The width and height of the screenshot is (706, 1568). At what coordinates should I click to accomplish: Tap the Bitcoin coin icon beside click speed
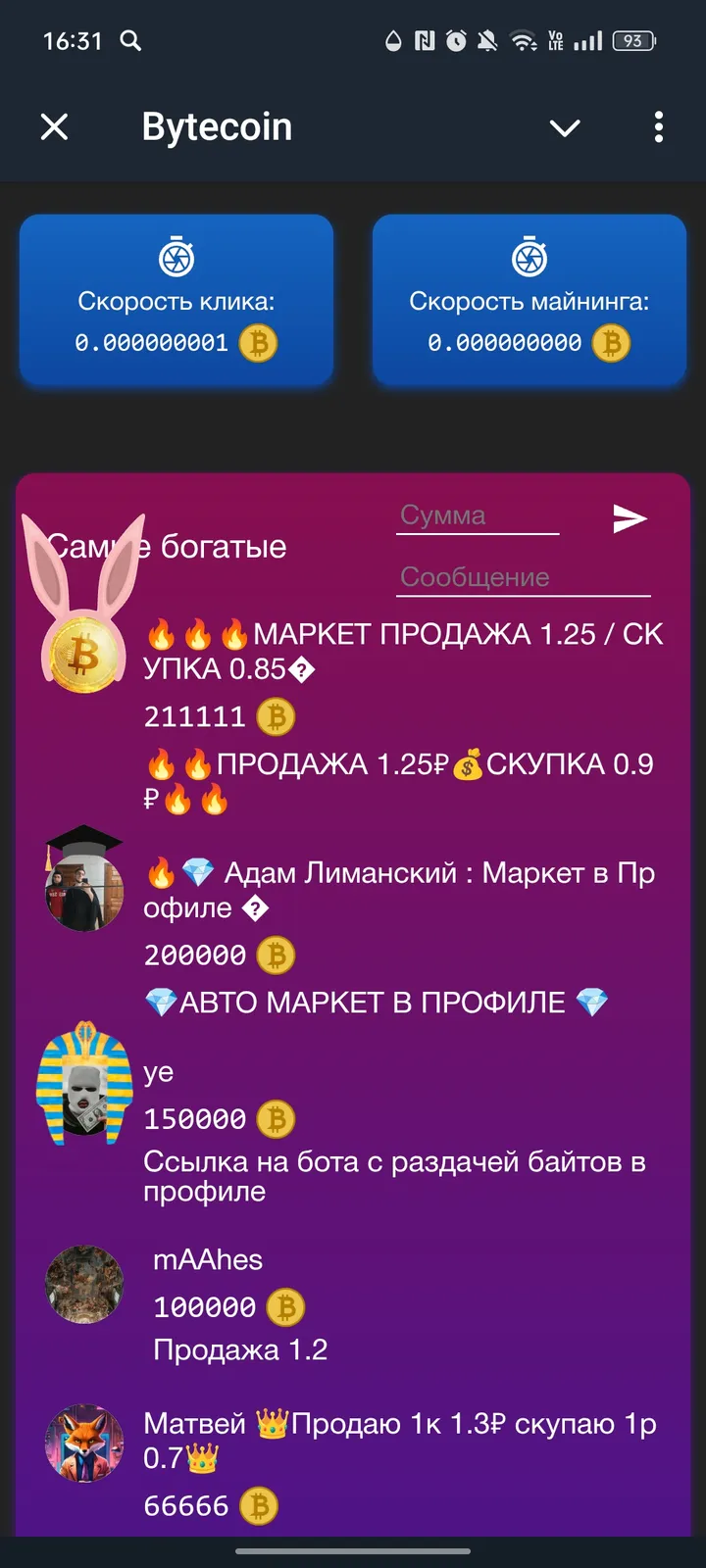(258, 343)
